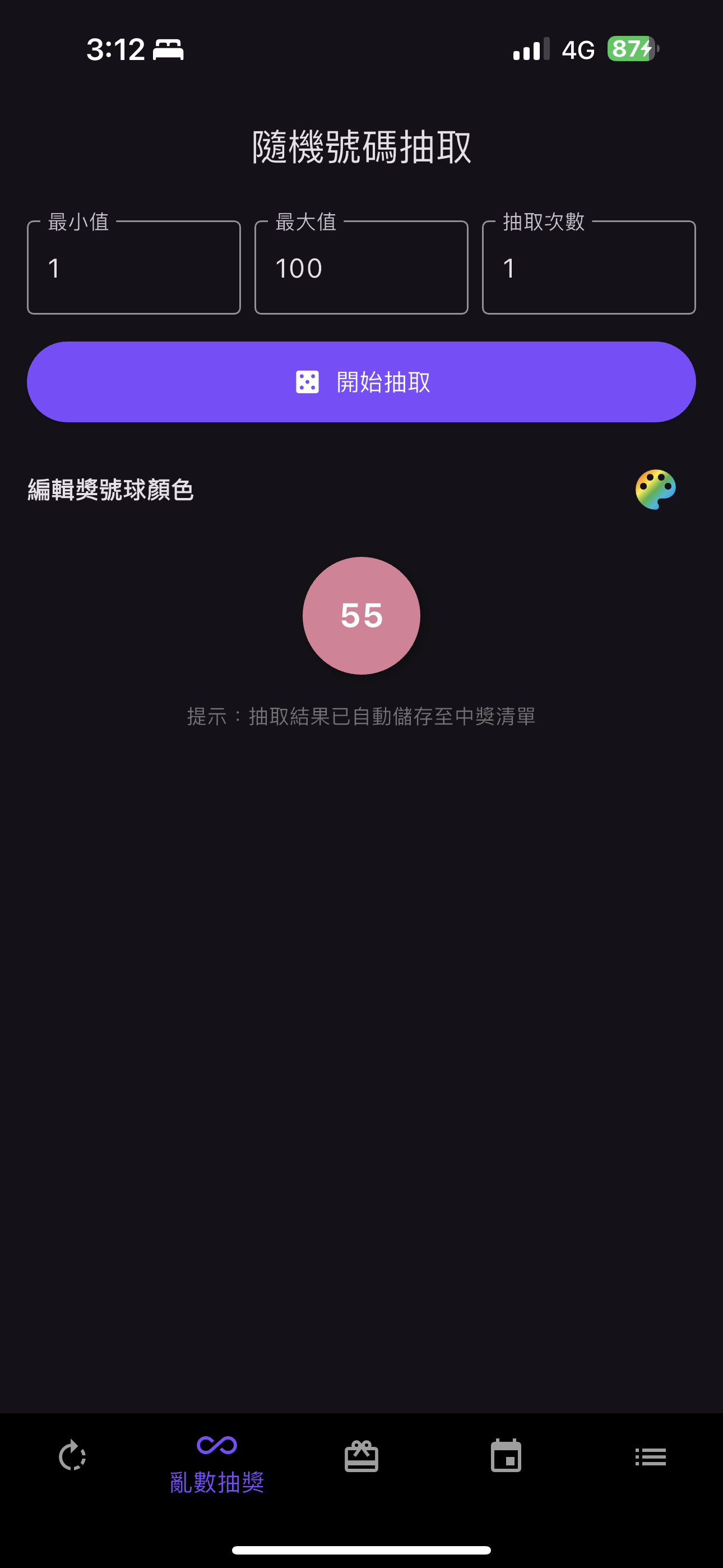
Task: Switch to the wheel spinner tab
Action: (x=72, y=1457)
